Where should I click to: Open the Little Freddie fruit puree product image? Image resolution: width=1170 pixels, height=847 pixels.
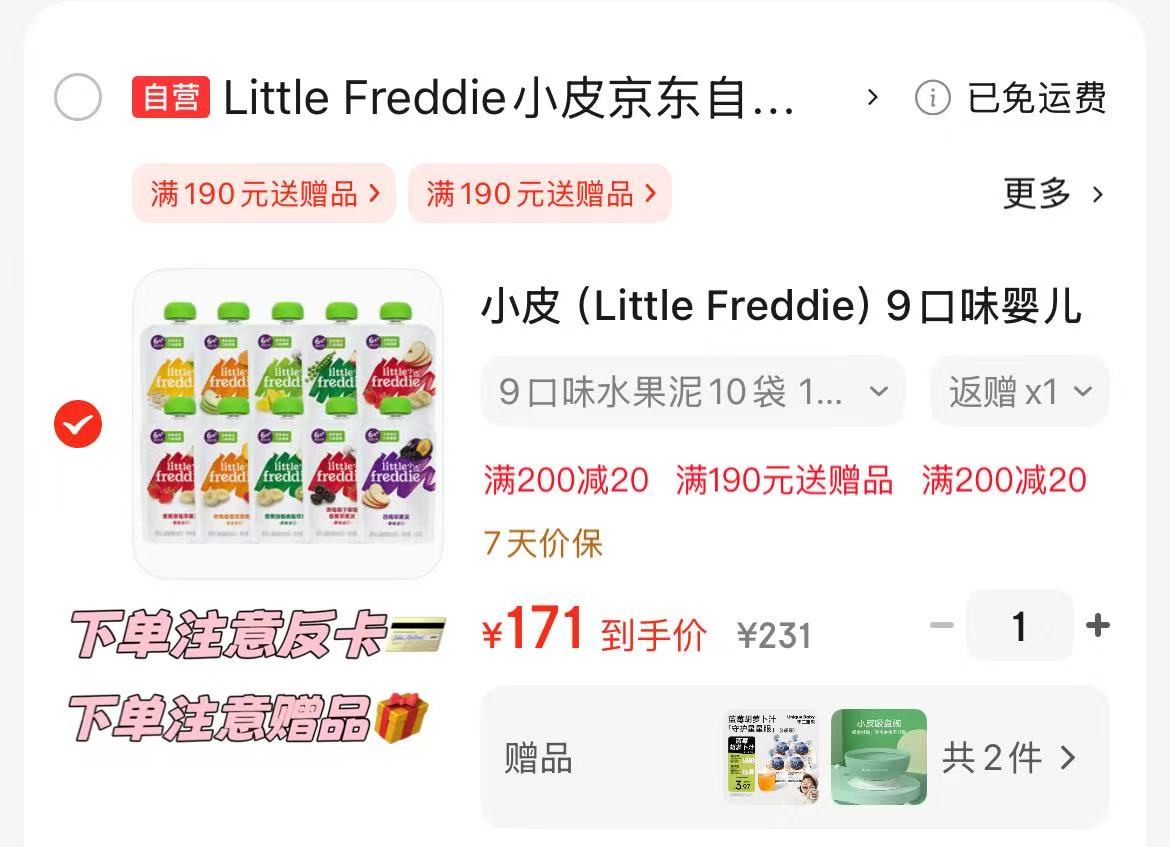288,423
